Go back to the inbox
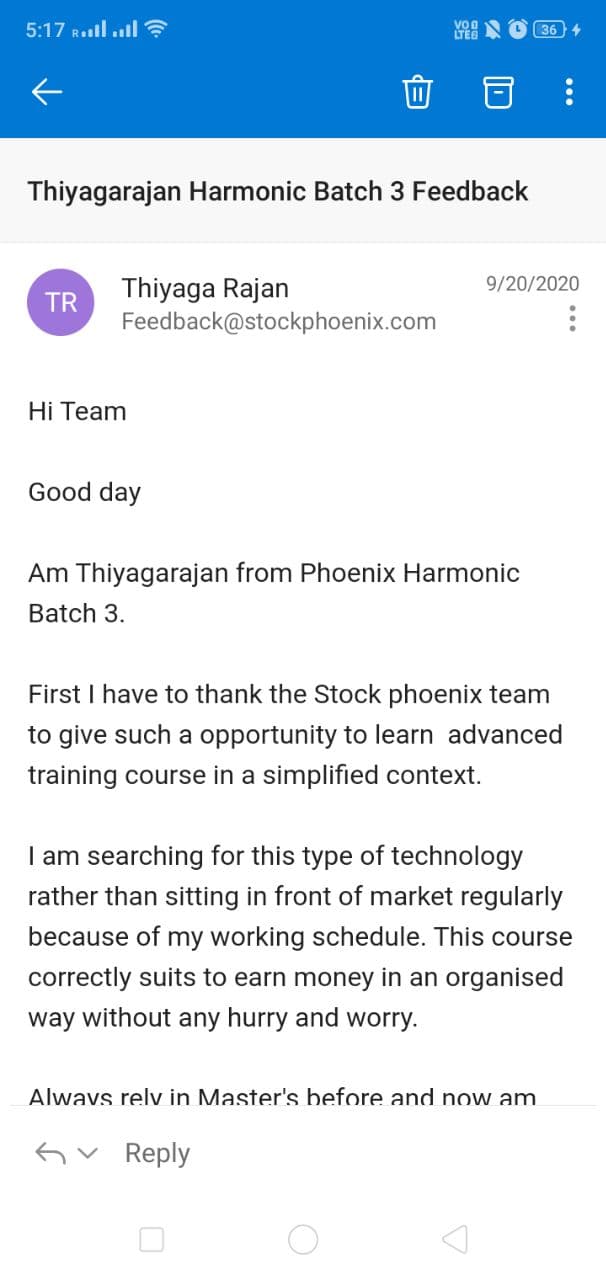606x1280 pixels. (47, 93)
